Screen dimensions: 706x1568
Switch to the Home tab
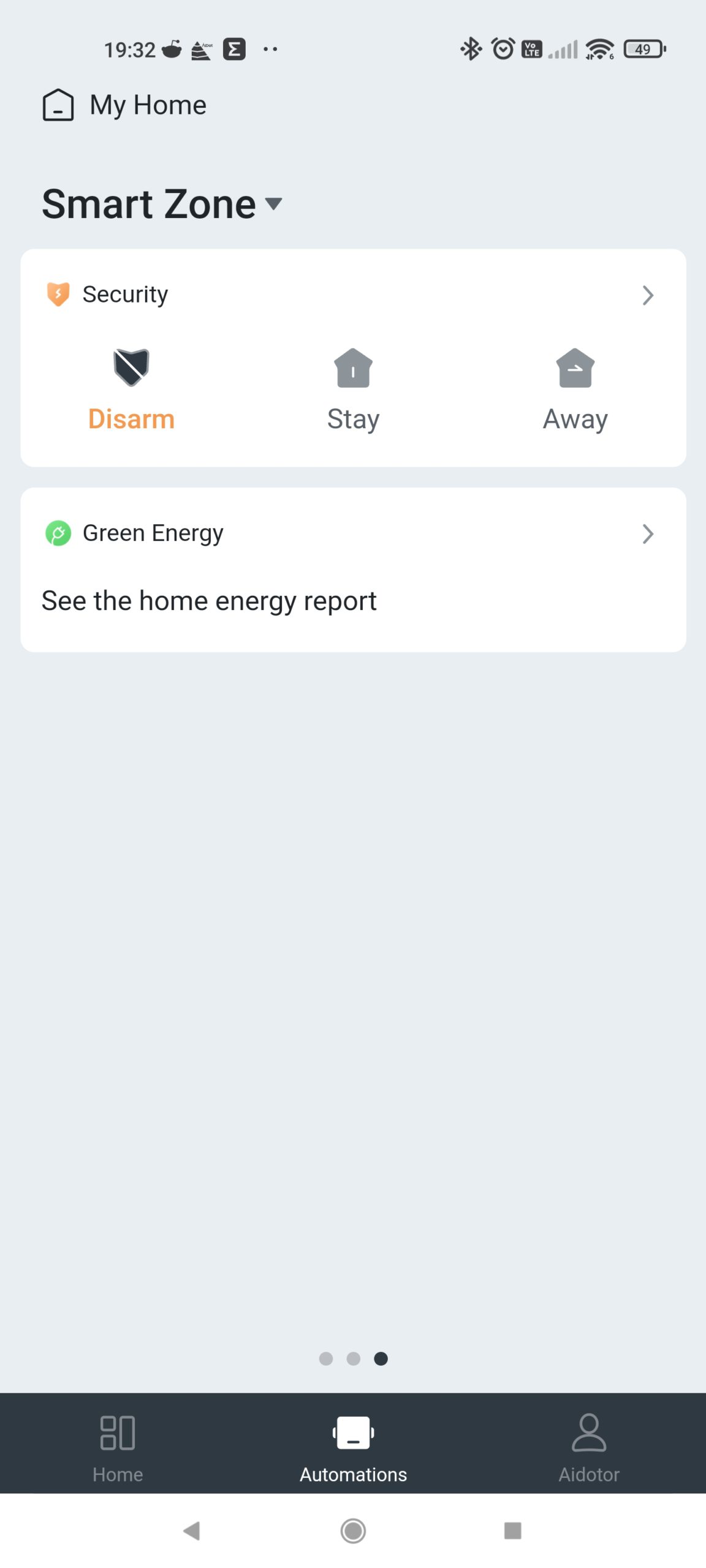(x=118, y=1448)
